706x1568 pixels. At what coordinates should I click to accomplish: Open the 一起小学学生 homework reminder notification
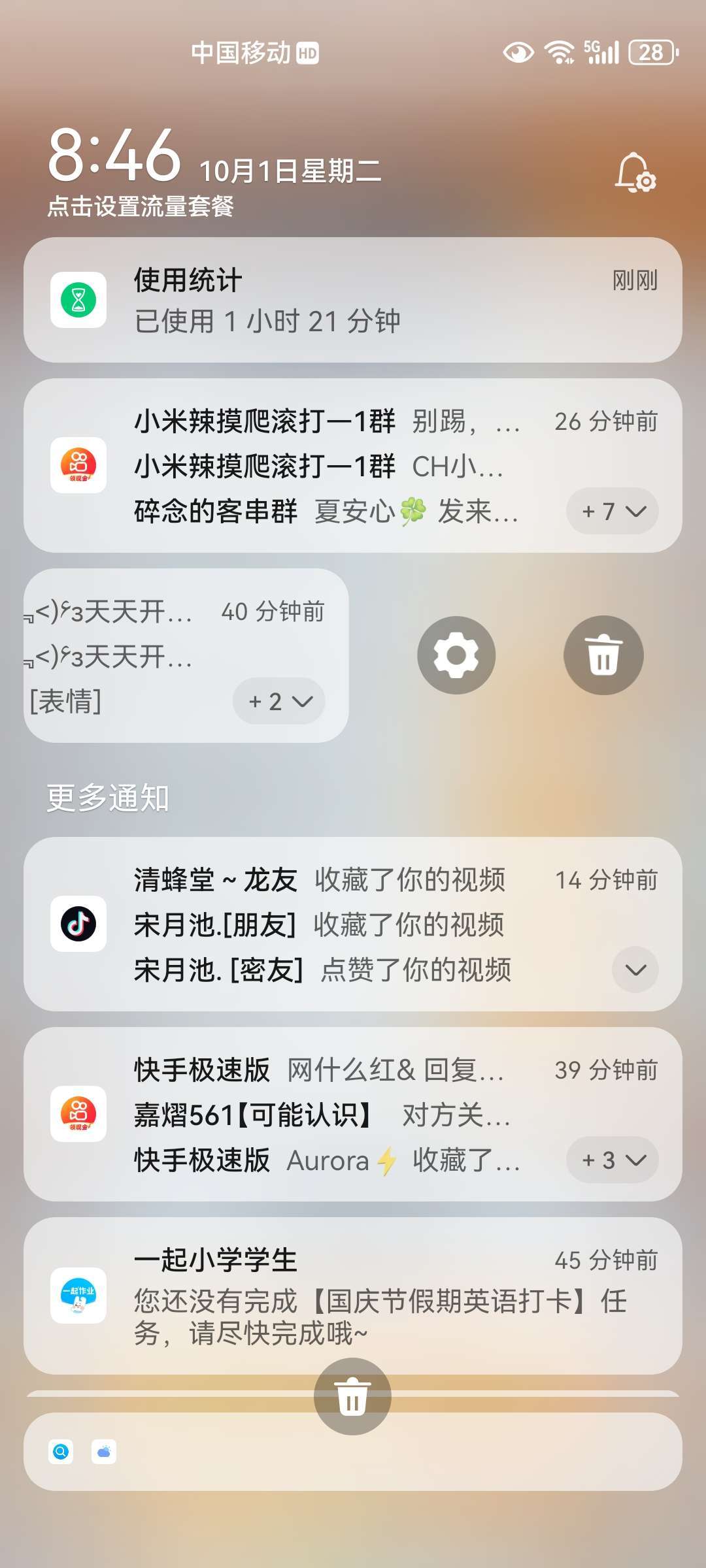(353, 1296)
